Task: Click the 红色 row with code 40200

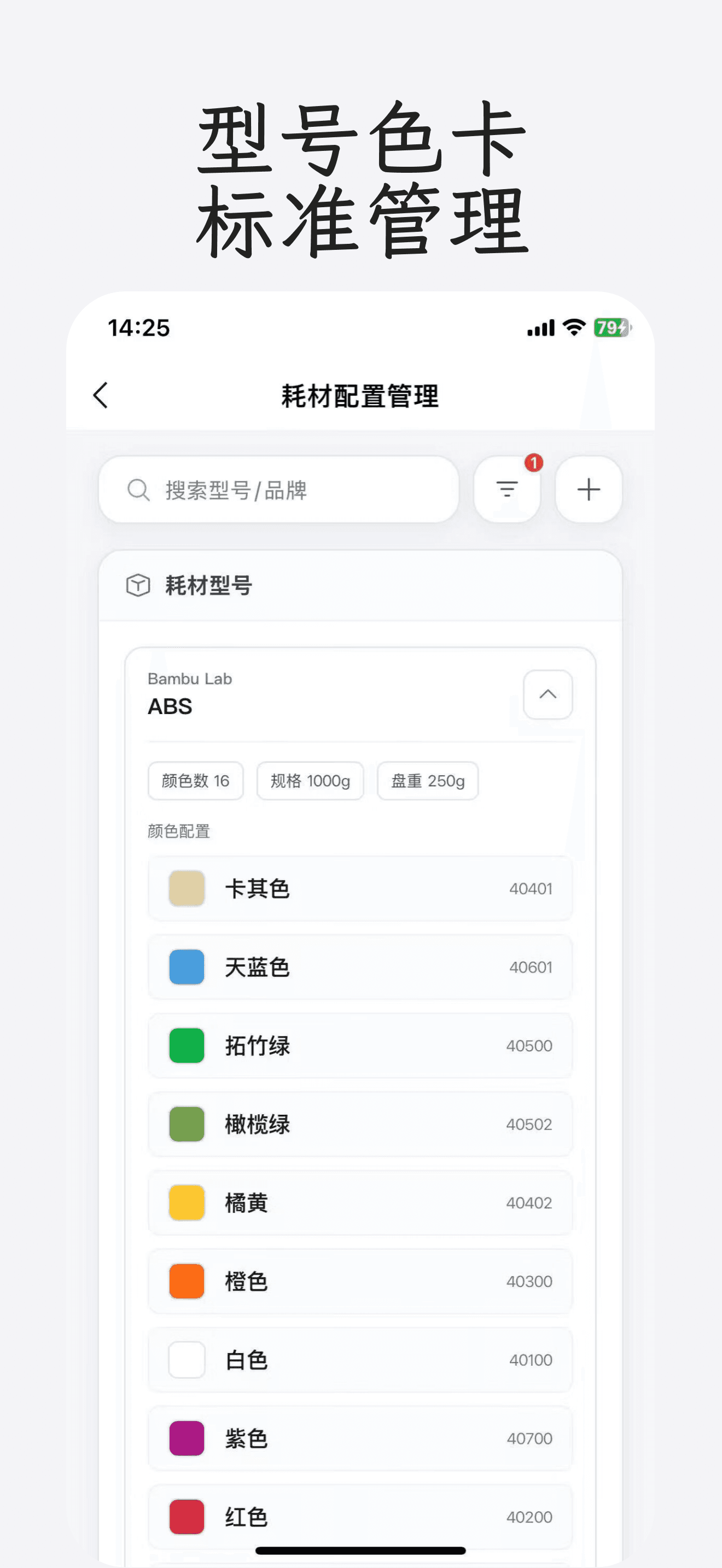Action: click(x=359, y=1518)
